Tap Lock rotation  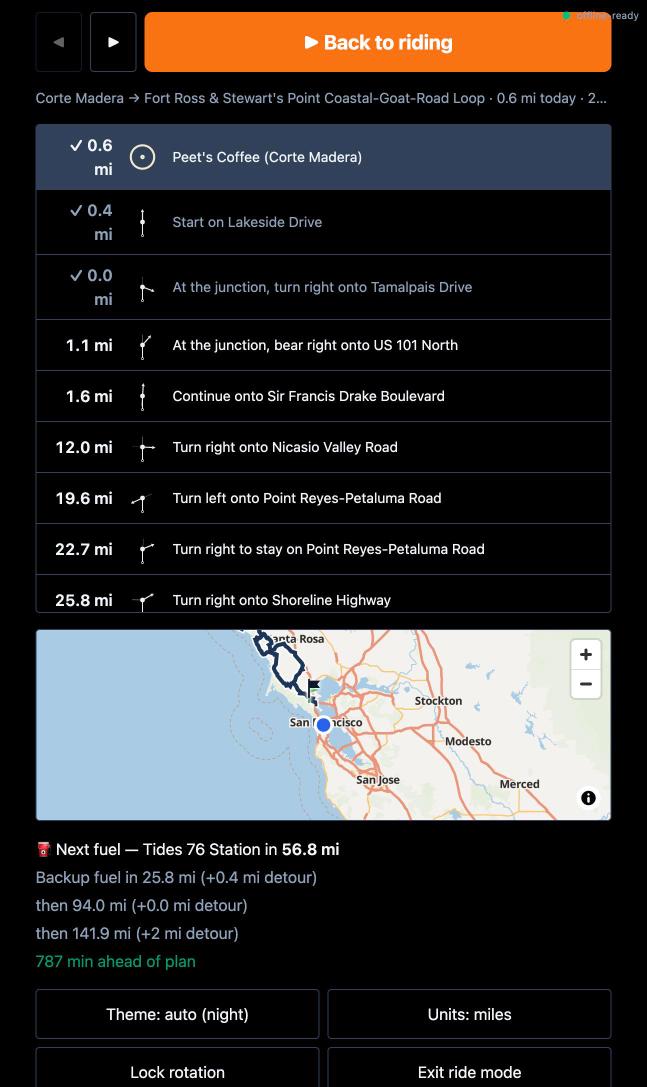pyautogui.click(x=178, y=1068)
